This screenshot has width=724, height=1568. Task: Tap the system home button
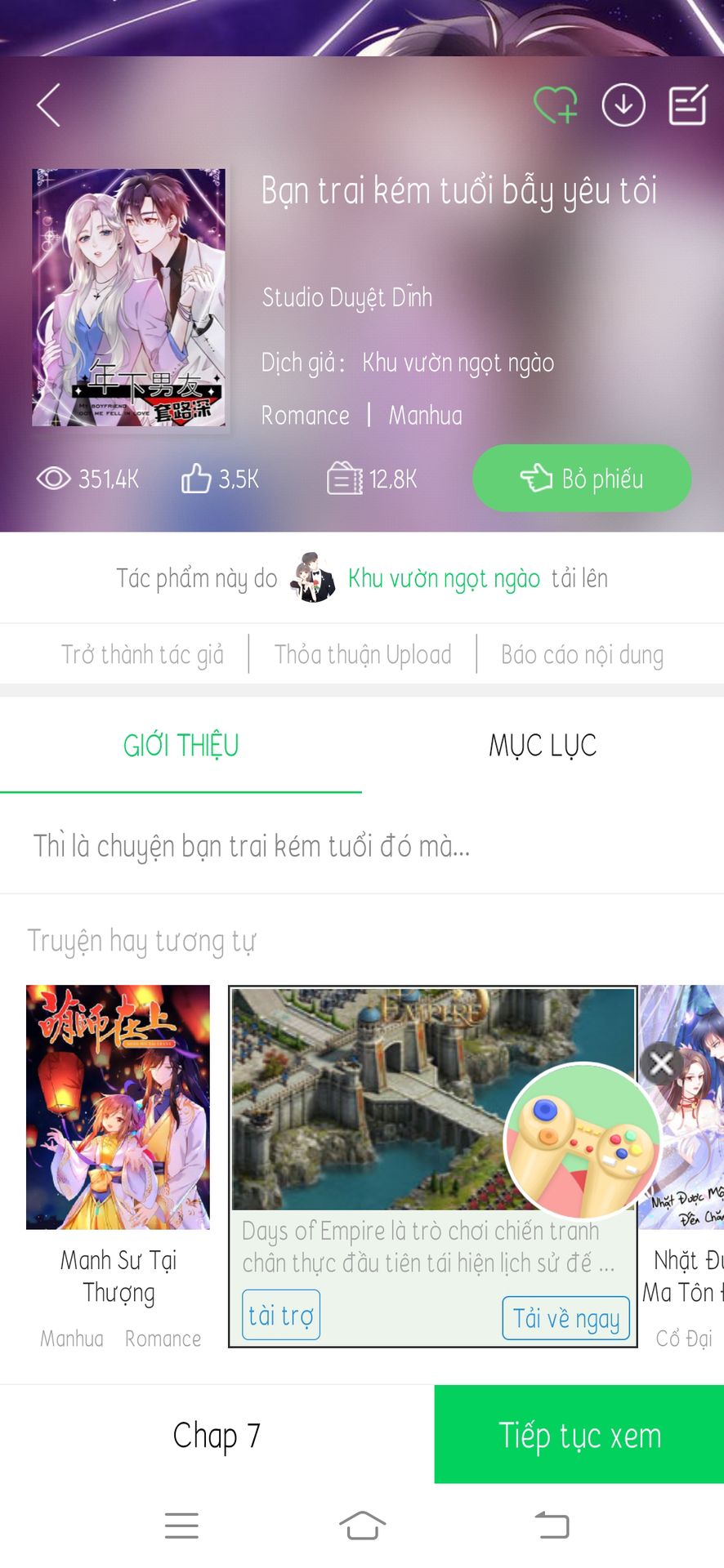point(362,1525)
